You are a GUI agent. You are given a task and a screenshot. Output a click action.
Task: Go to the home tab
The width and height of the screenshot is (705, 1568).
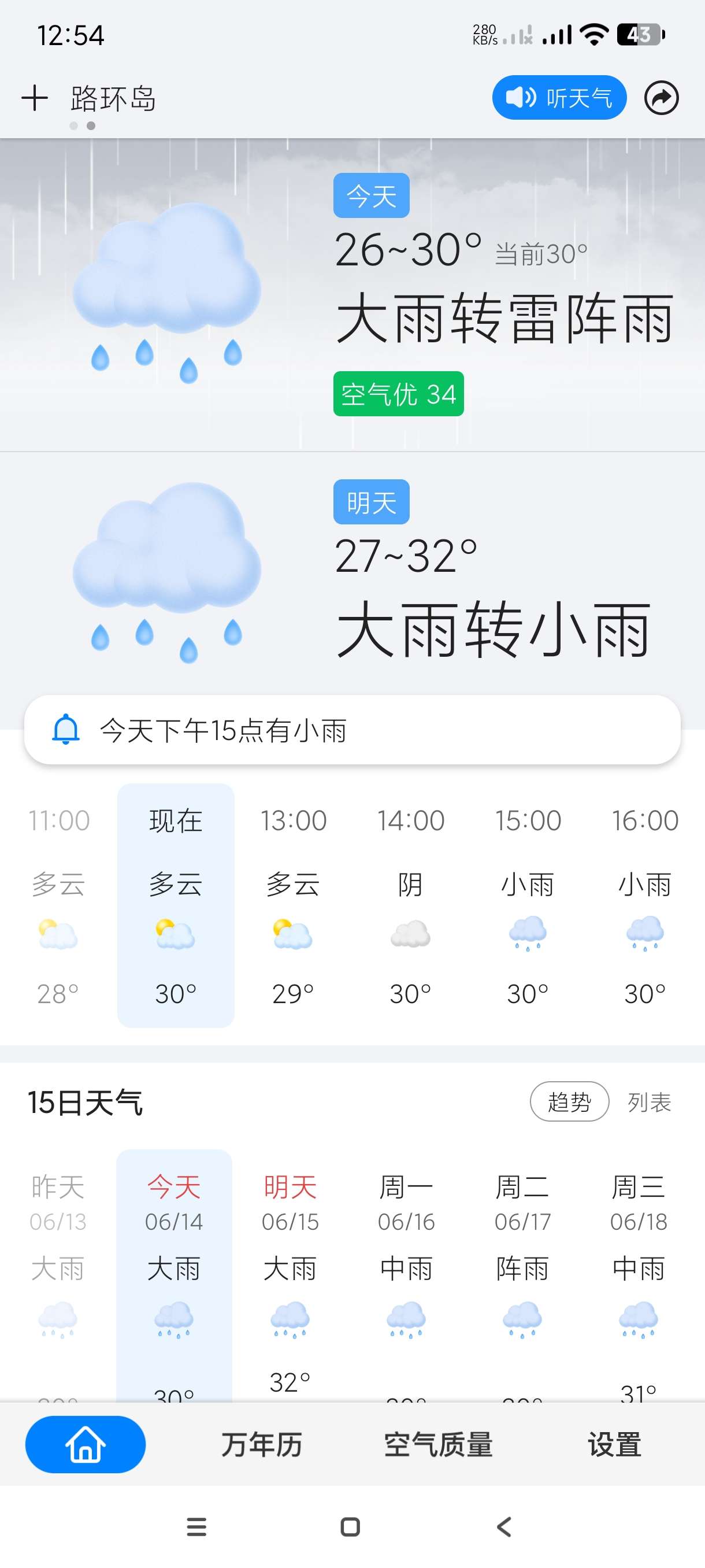85,1444
